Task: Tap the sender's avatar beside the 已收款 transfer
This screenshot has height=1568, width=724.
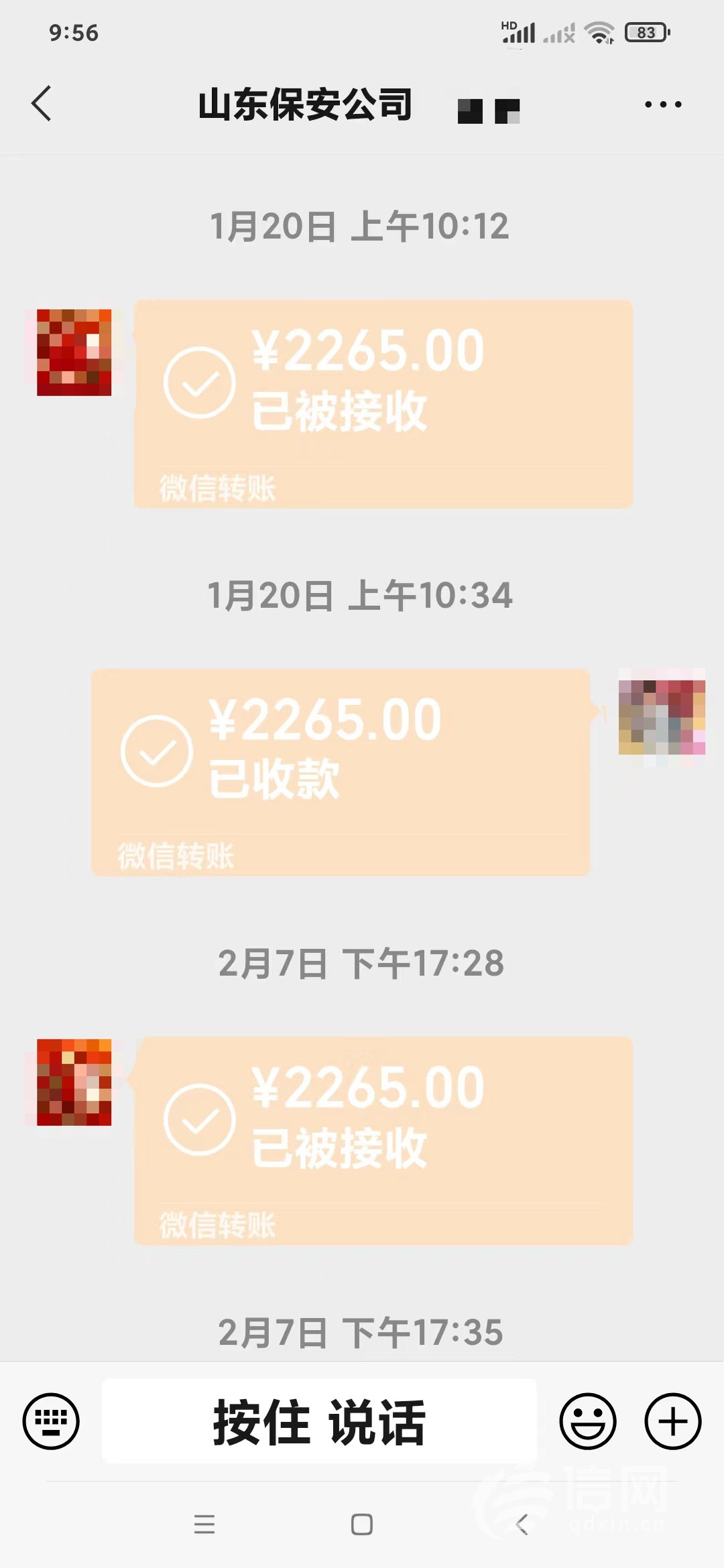Action: coord(661,712)
